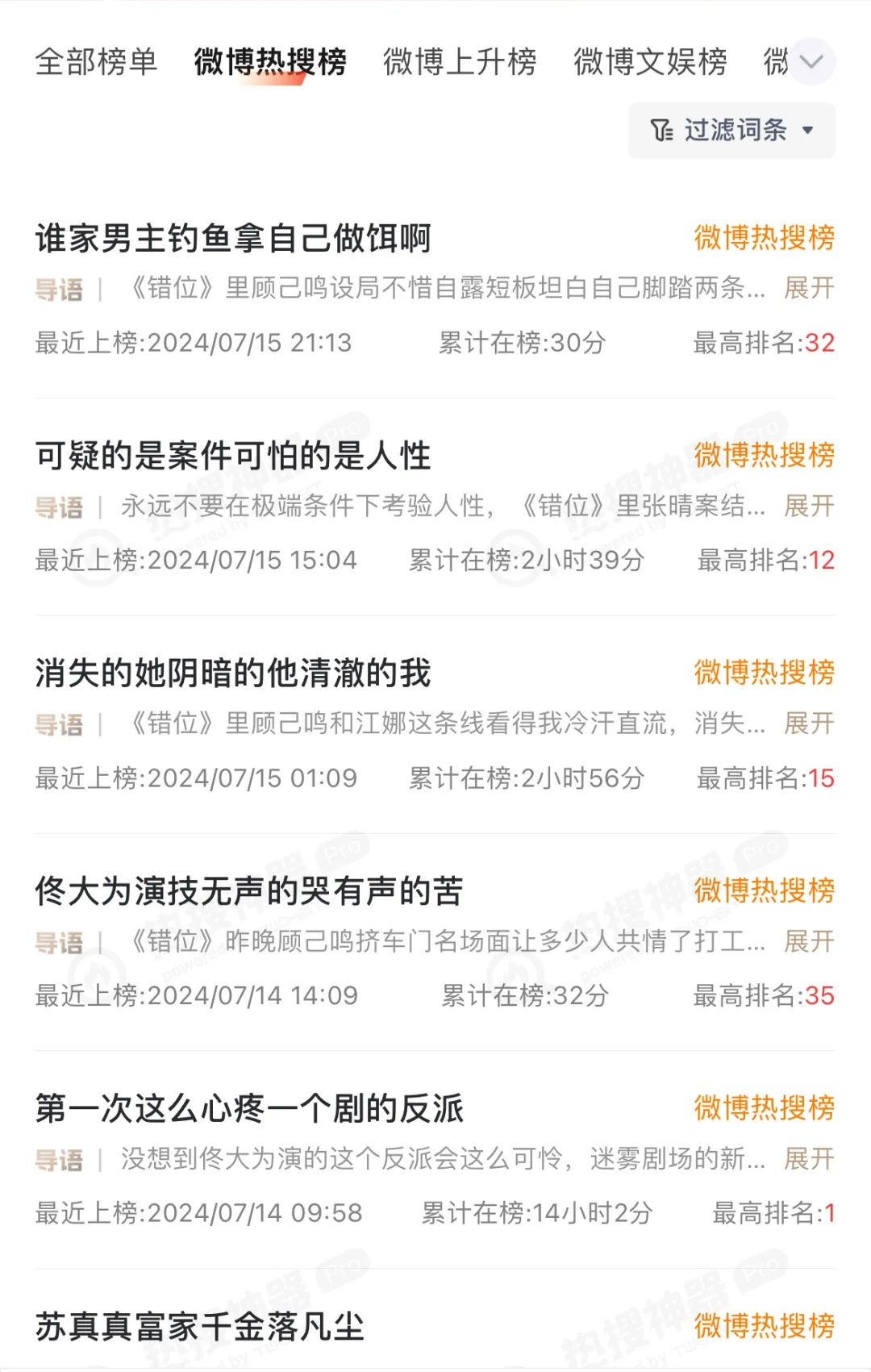Select the 微博热搜榜 tab
Viewport: 871px width, 1372px height.
(270, 62)
